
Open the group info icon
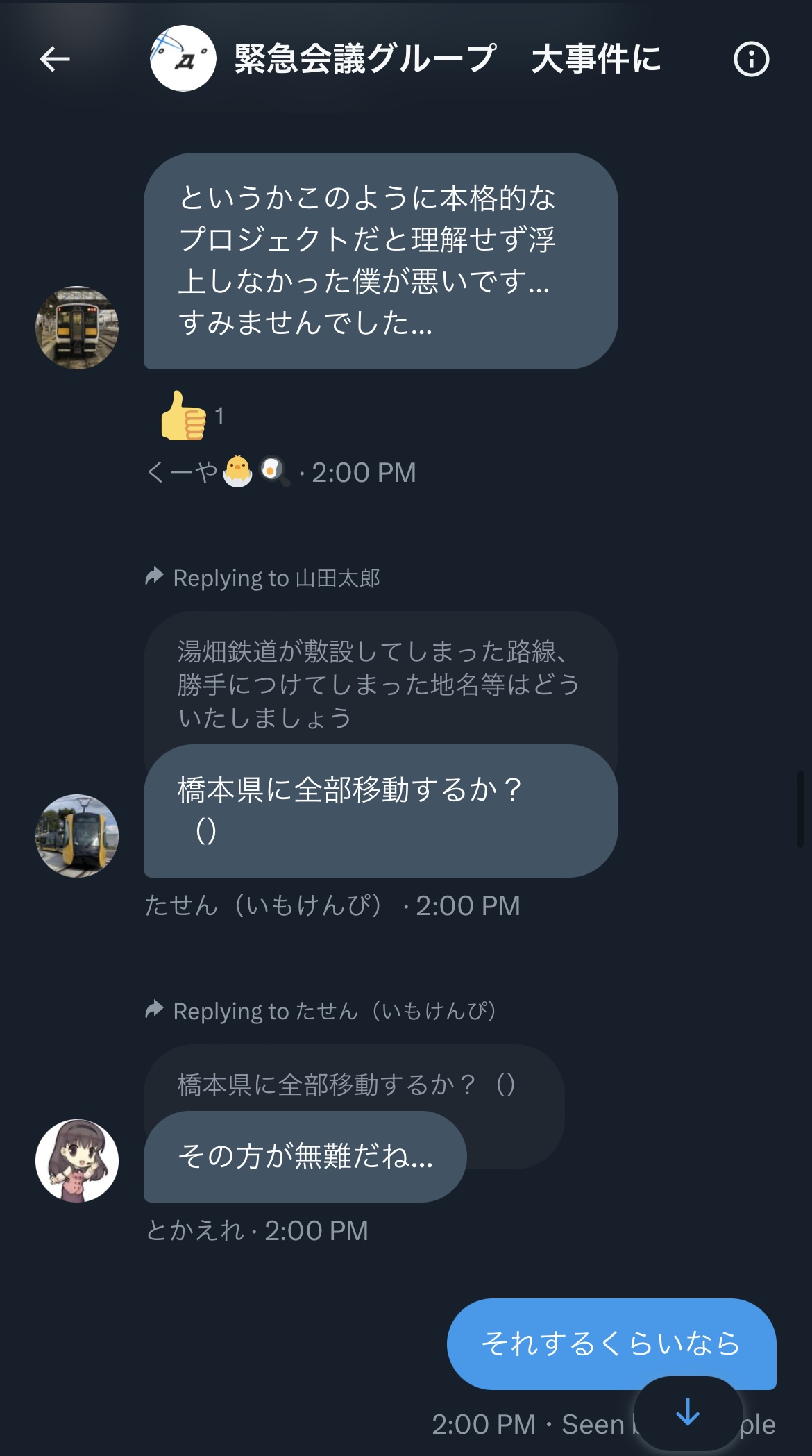point(752,59)
